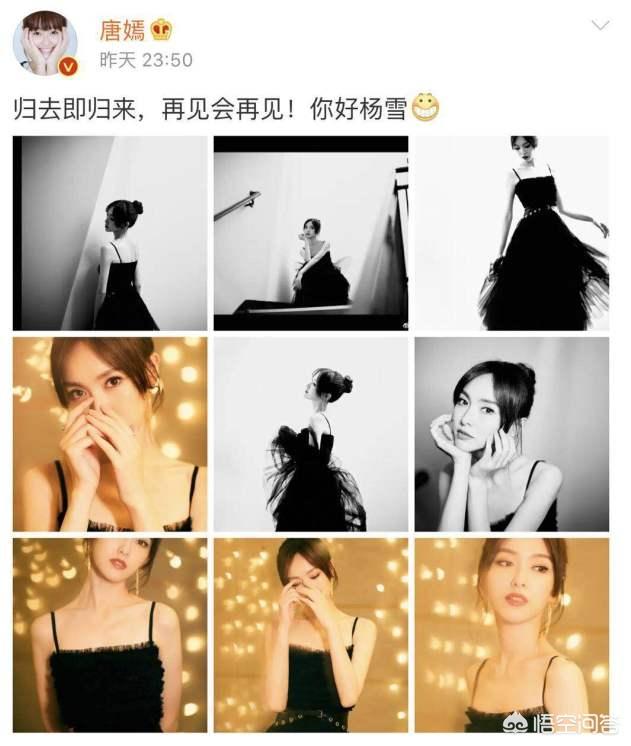Open full-length black dress photo on white background

[x=512, y=233]
